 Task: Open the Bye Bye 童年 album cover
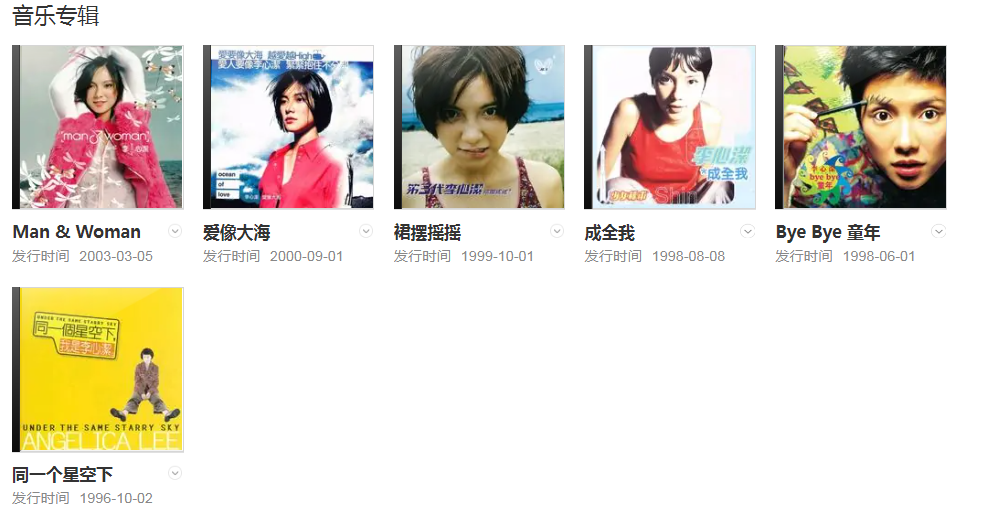click(861, 127)
